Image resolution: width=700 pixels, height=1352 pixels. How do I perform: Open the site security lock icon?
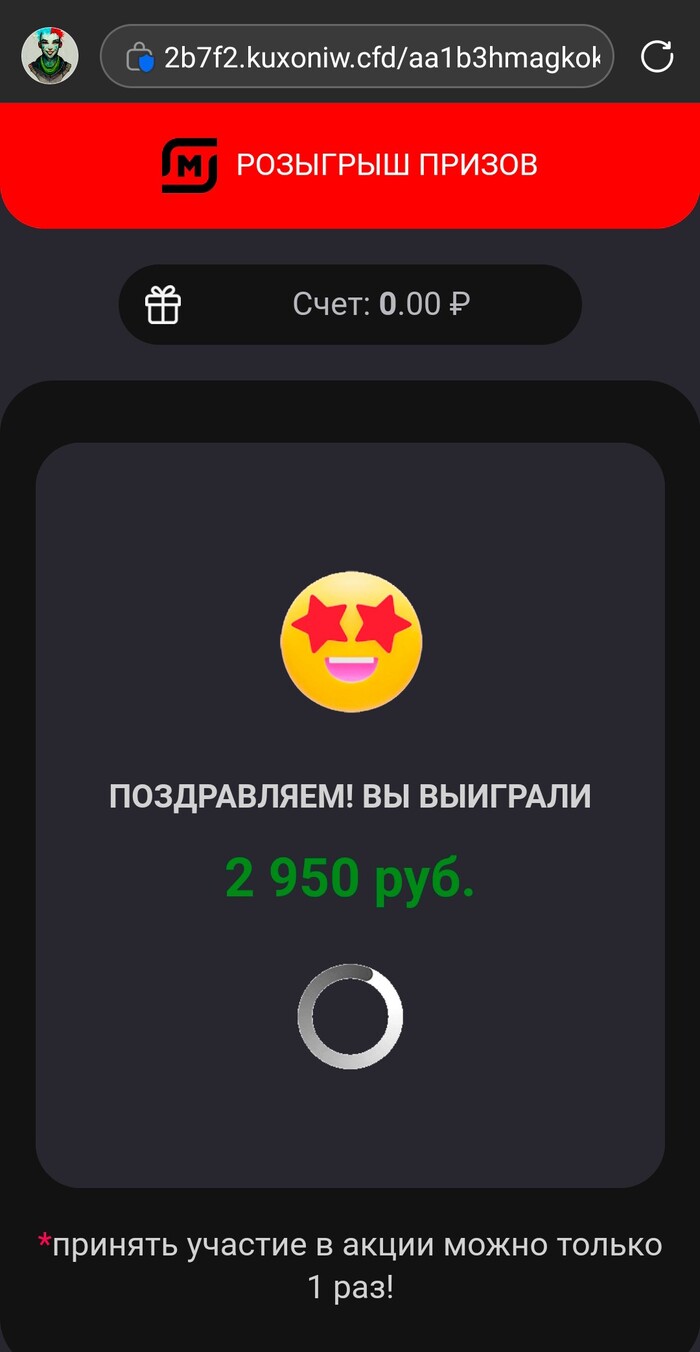coord(141,58)
